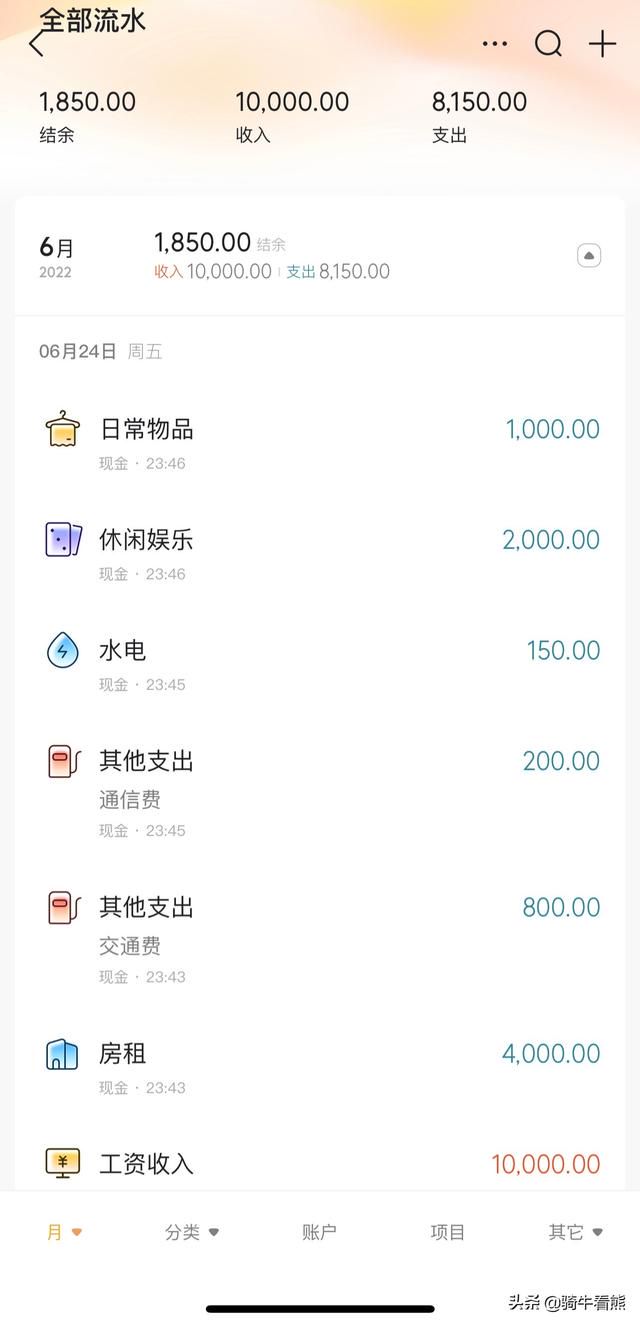Tap the search magnifier icon
This screenshot has height=1325, width=640.
(548, 44)
